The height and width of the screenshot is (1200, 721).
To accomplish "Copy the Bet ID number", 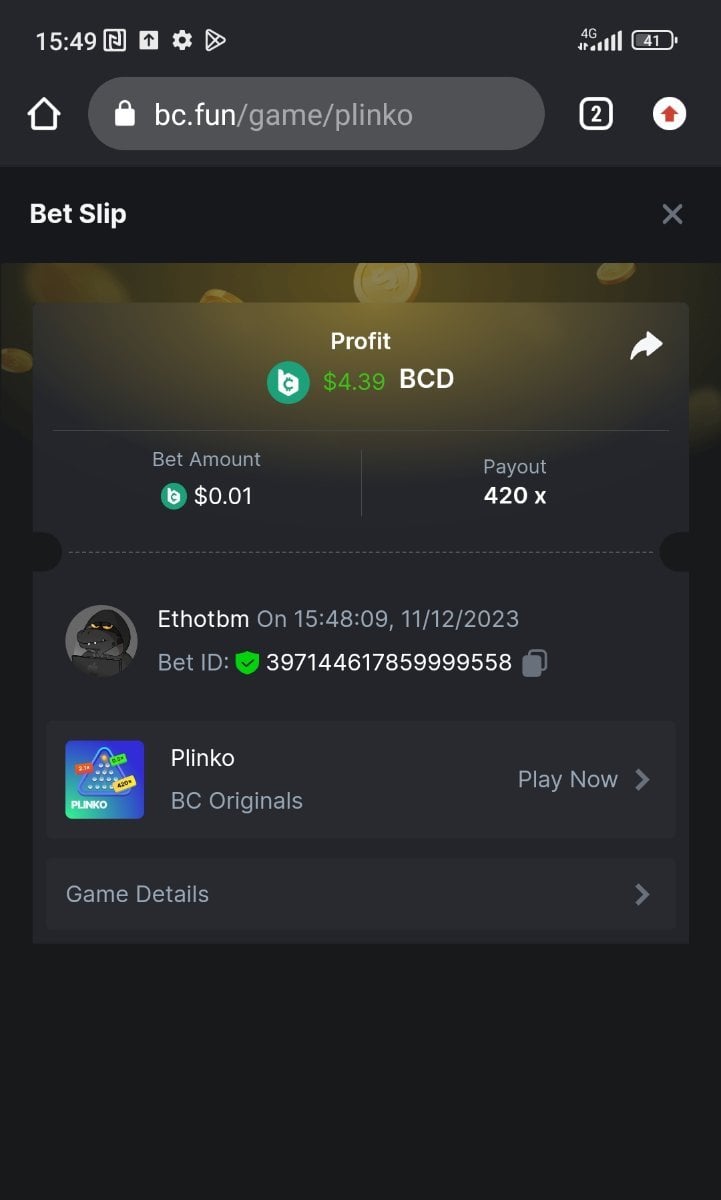I will (535, 663).
